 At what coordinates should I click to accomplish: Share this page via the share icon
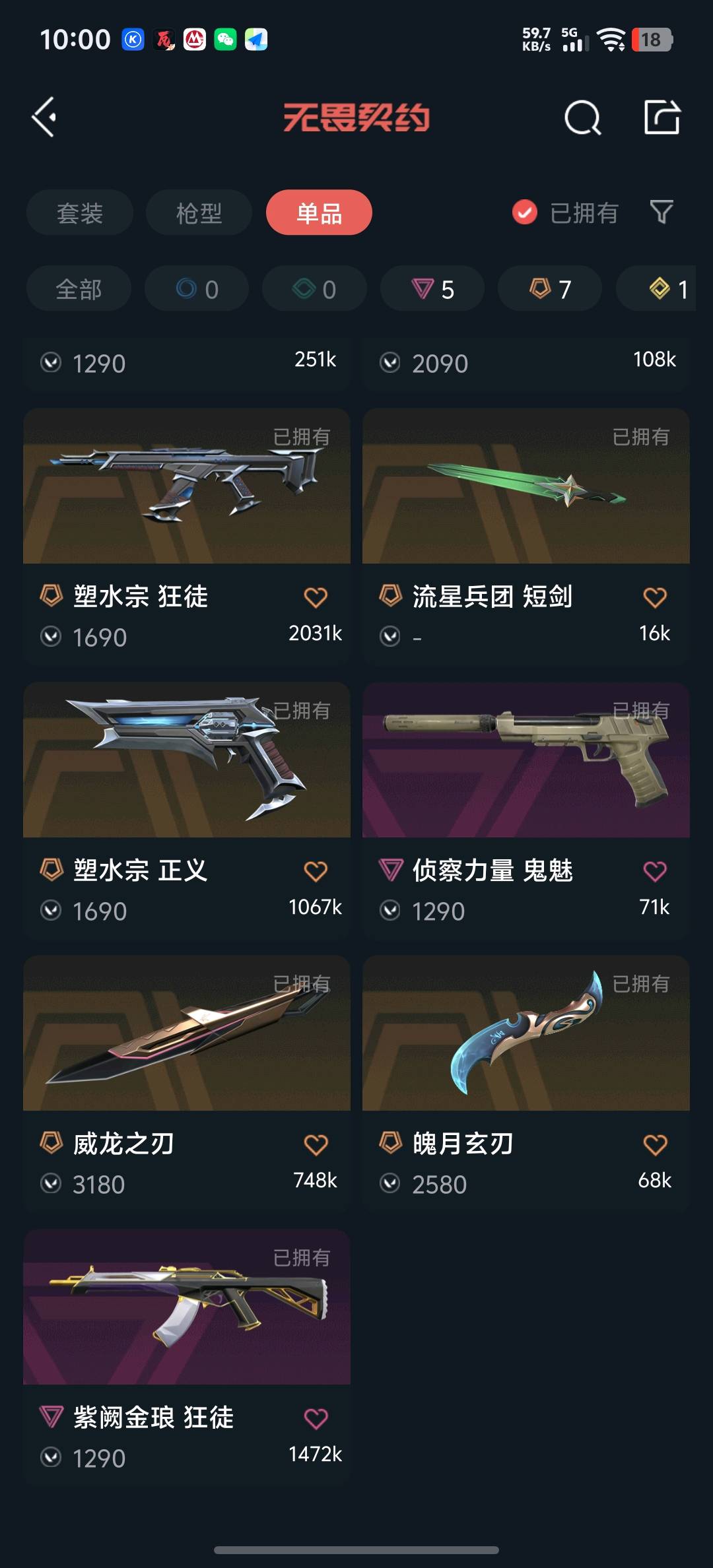click(x=662, y=117)
